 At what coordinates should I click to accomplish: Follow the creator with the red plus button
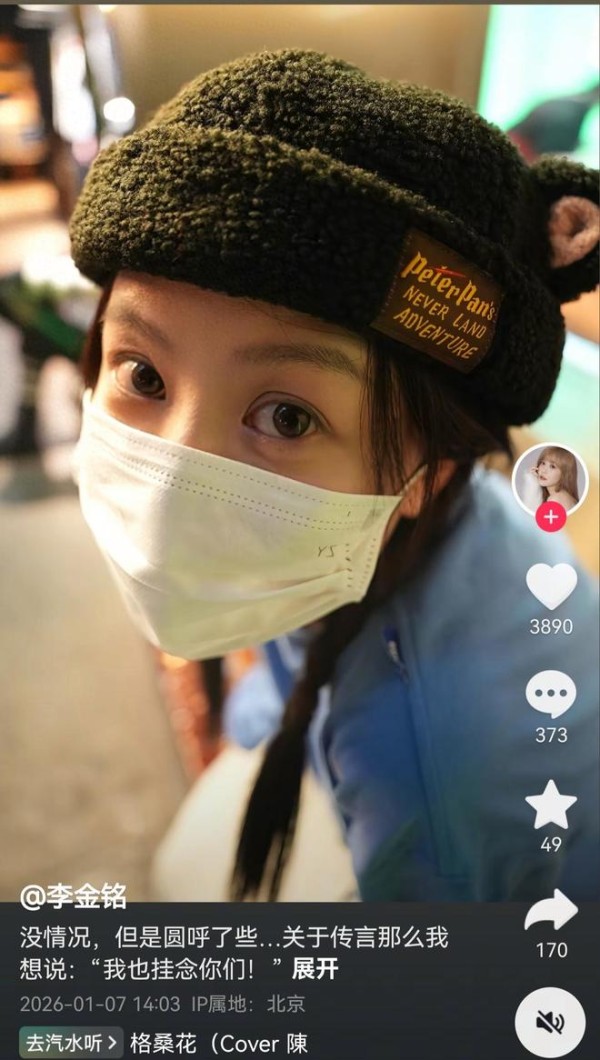pos(551,517)
